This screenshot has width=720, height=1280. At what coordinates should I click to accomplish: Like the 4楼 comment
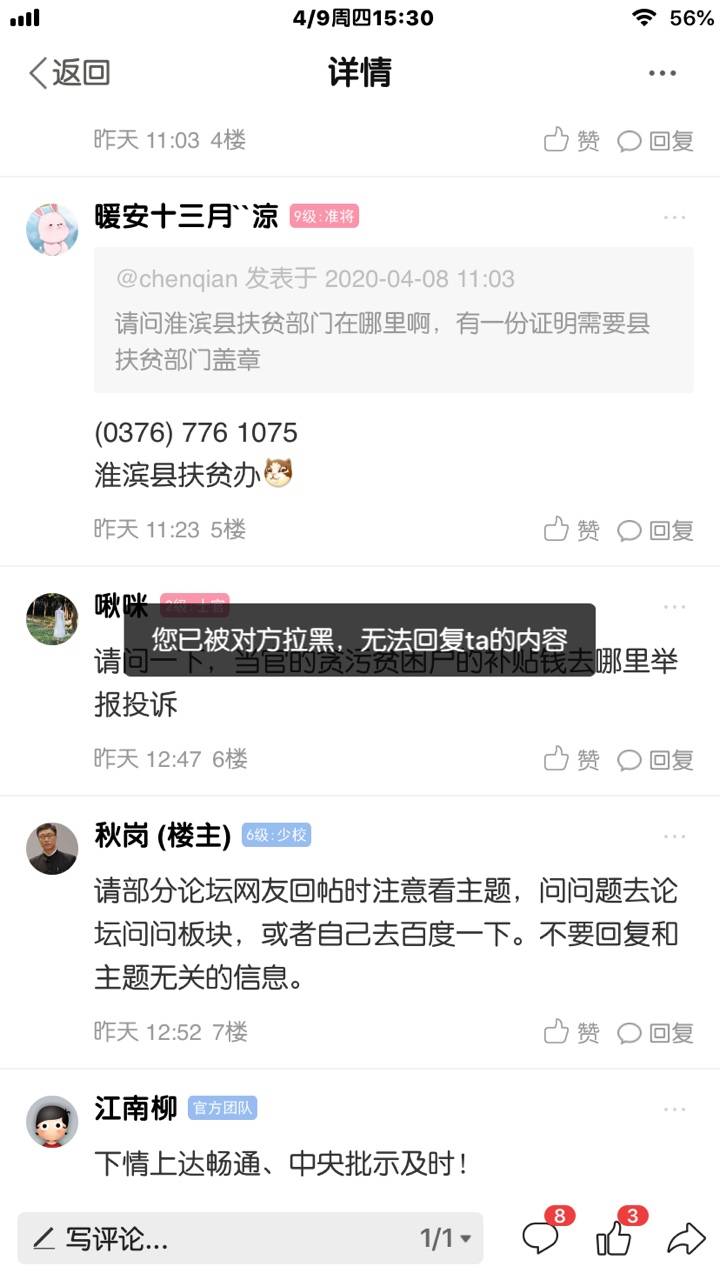[572, 141]
